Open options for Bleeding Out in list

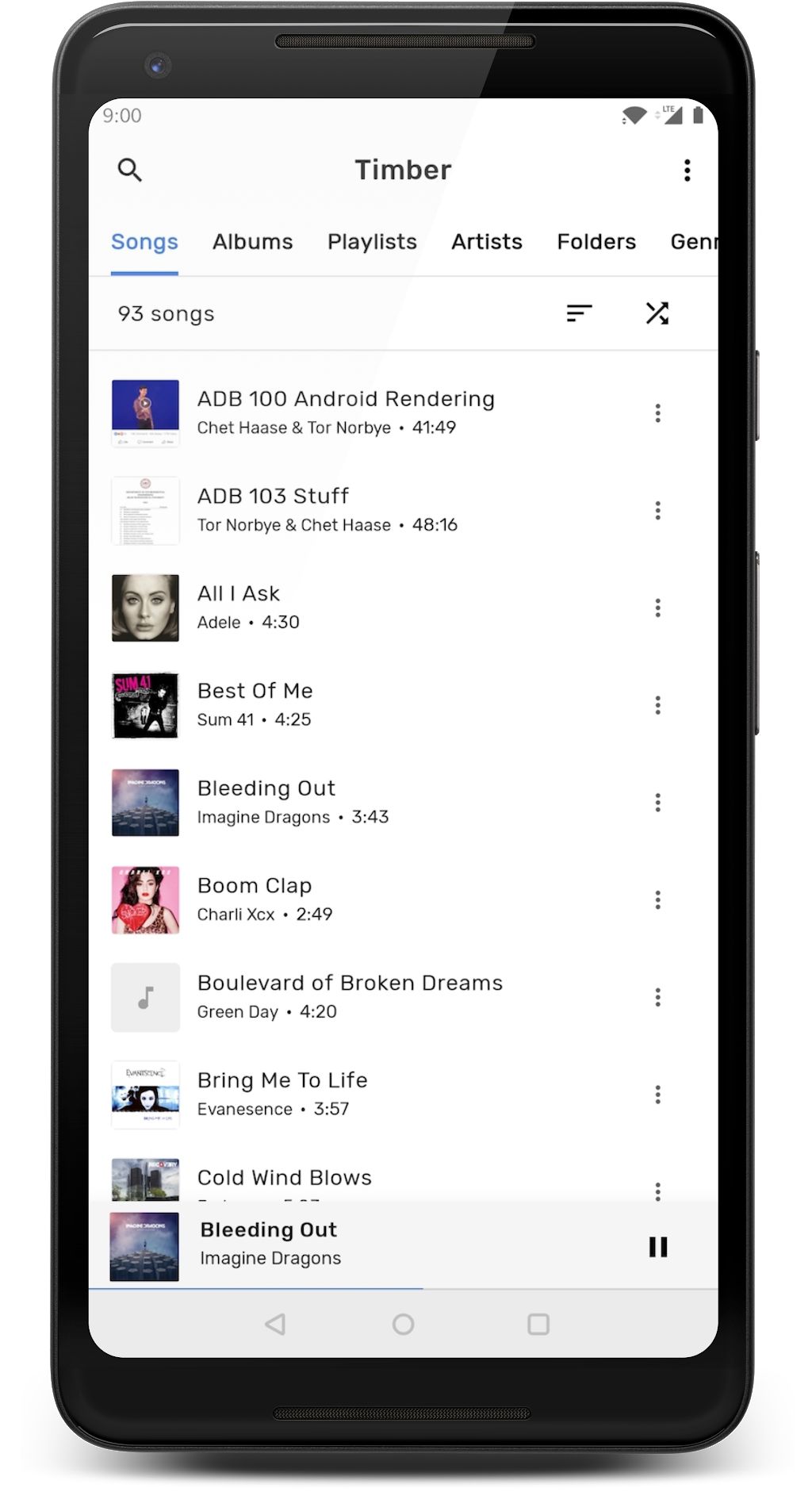coord(657,803)
